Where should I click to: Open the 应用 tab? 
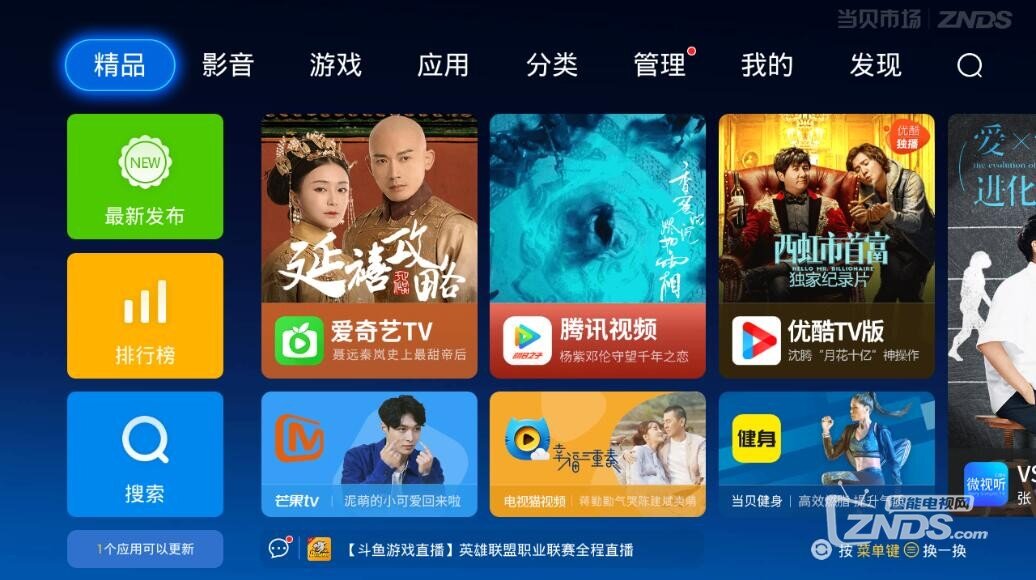tap(443, 66)
